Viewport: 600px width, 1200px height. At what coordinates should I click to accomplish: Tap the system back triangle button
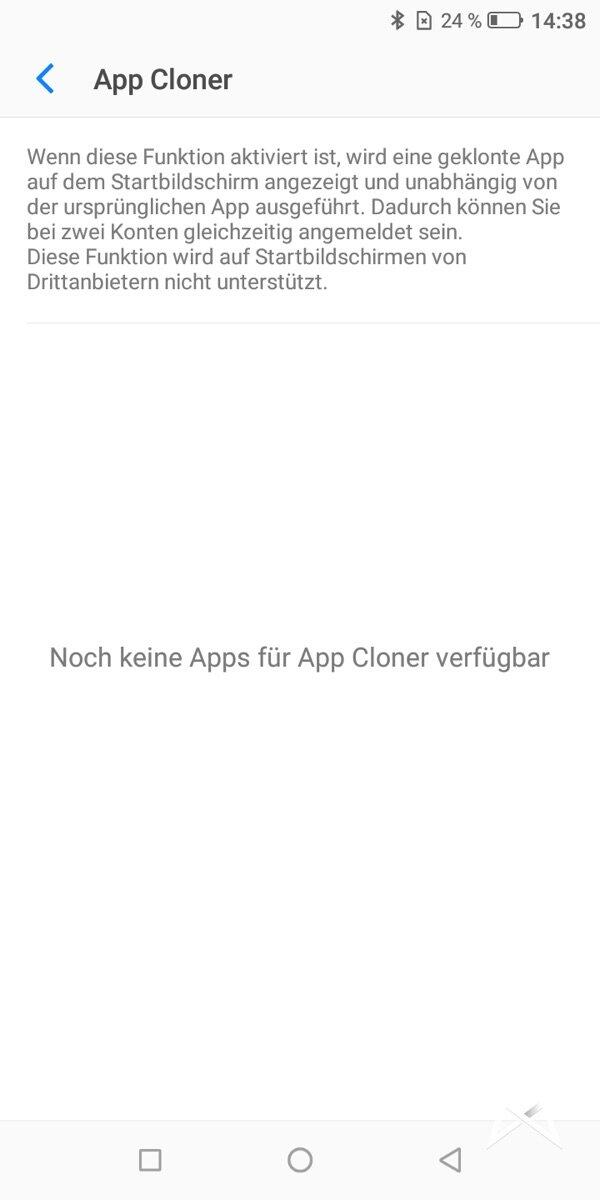(450, 1160)
